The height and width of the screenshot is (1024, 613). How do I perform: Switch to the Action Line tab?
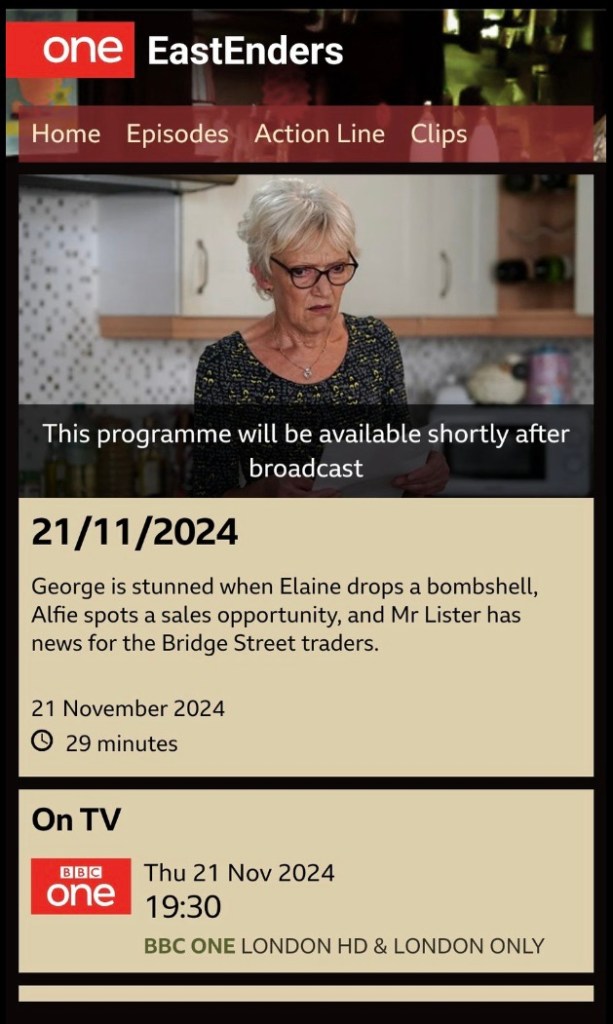pyautogui.click(x=319, y=134)
